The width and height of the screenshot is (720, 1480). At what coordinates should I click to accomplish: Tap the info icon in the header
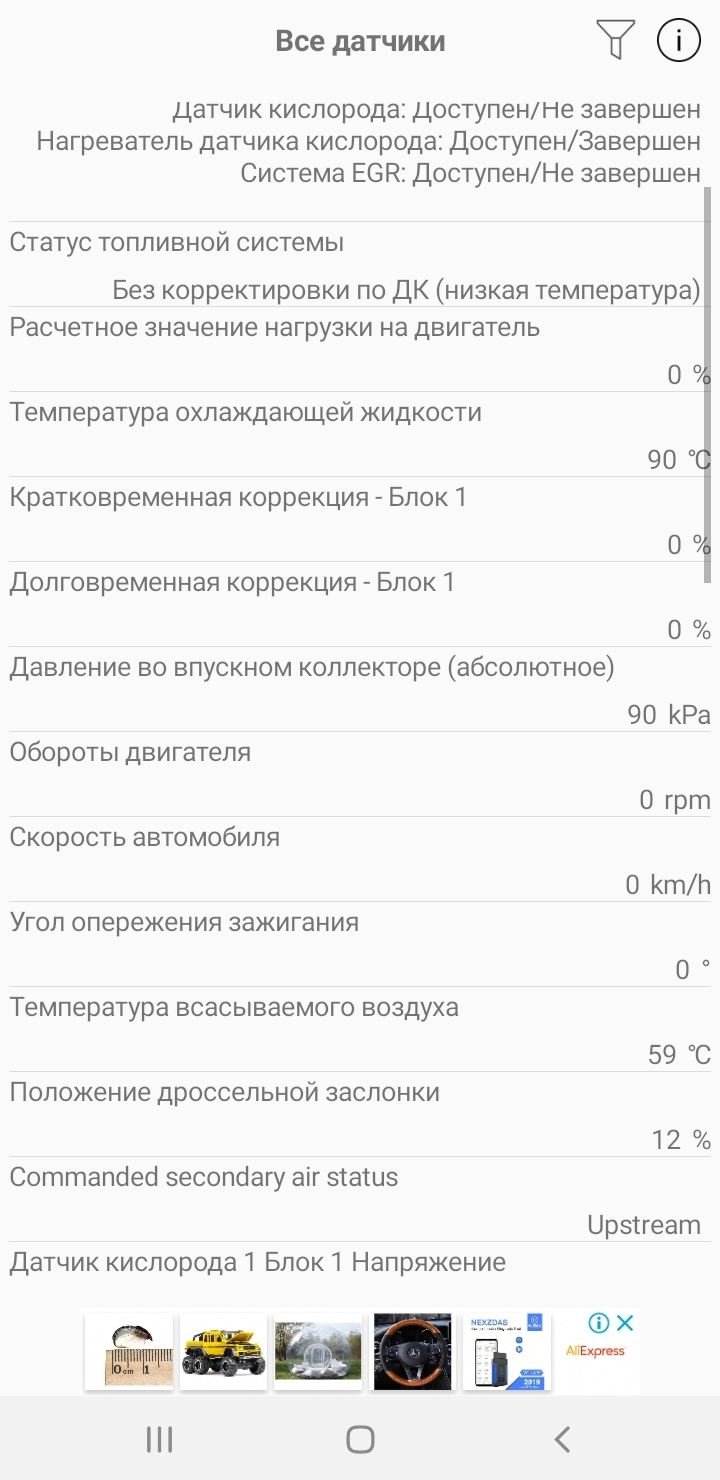tap(679, 41)
